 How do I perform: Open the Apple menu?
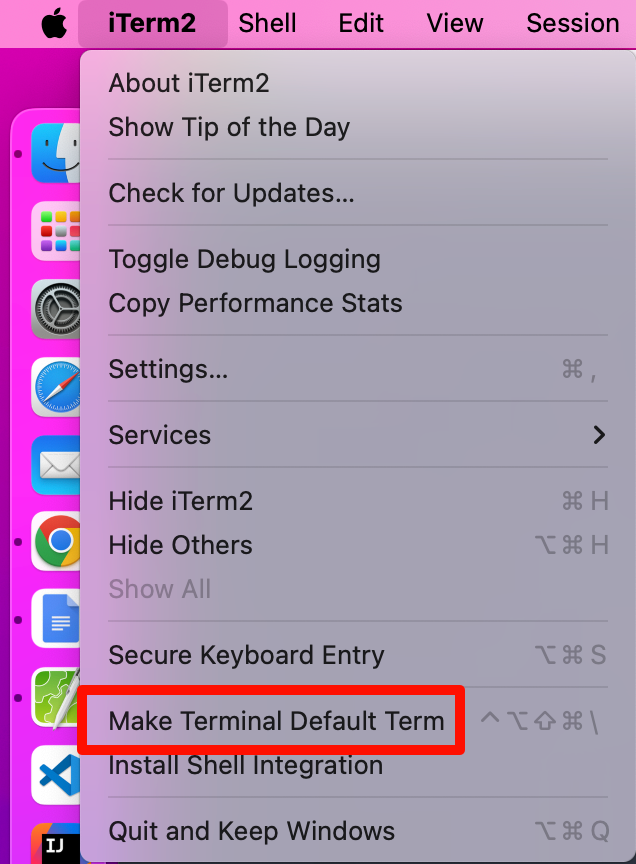pos(53,23)
